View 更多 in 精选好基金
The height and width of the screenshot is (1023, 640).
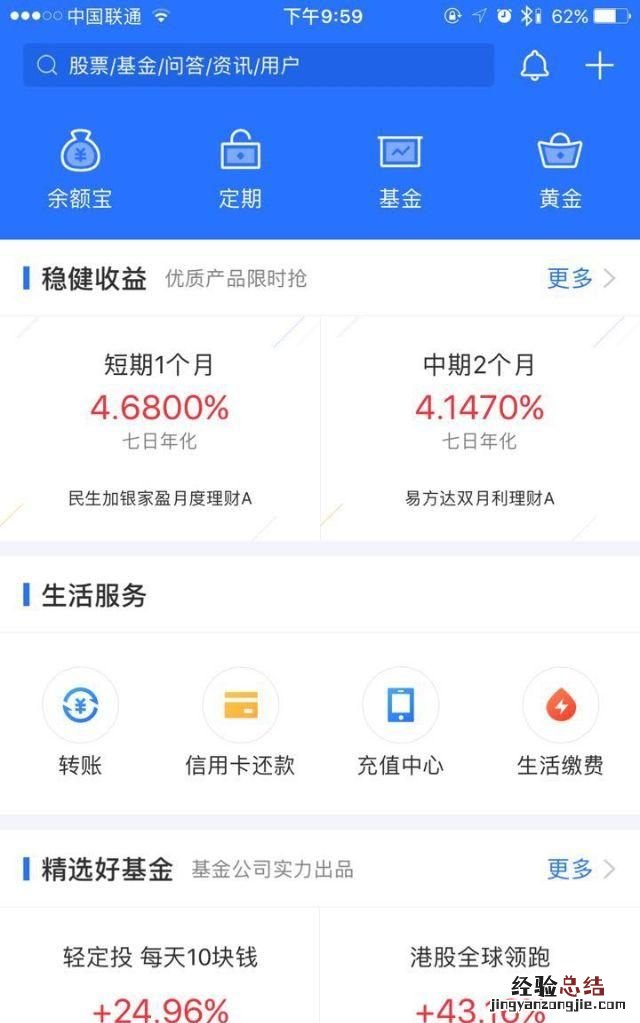coord(580,868)
